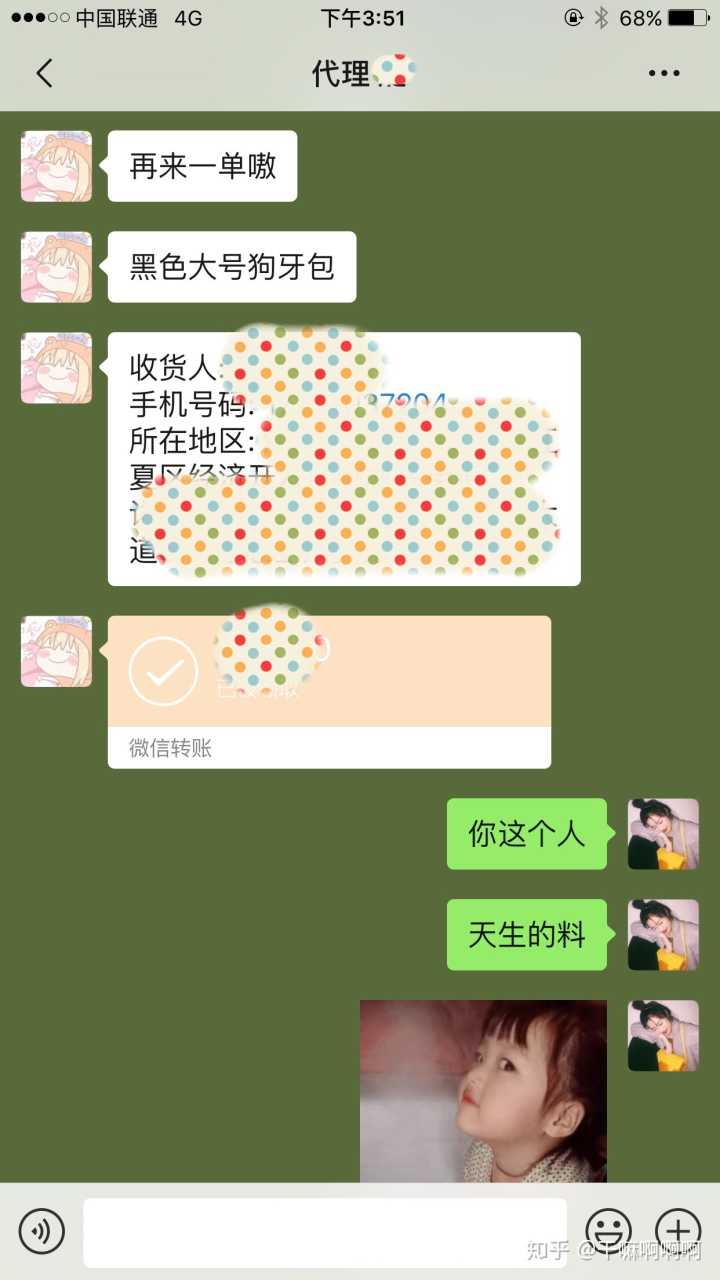Open the plus attachments menu
720x1280 pixels.
point(678,1231)
